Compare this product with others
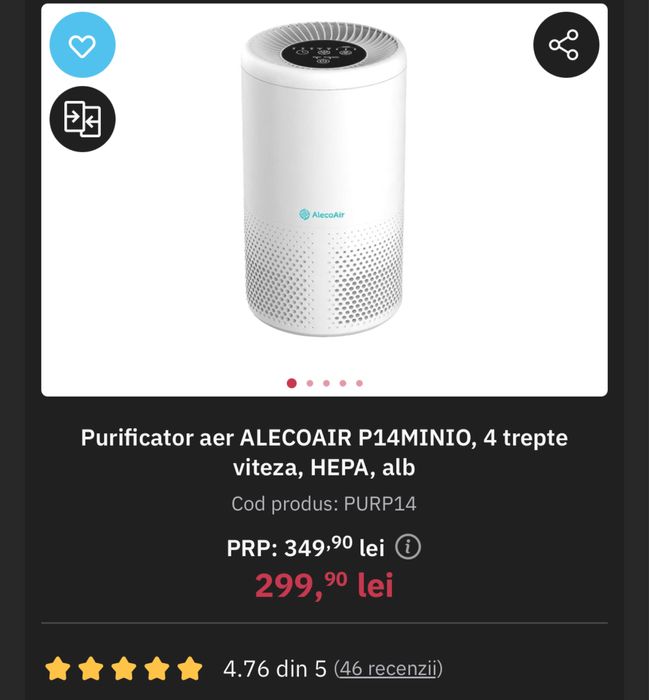 click(83, 119)
